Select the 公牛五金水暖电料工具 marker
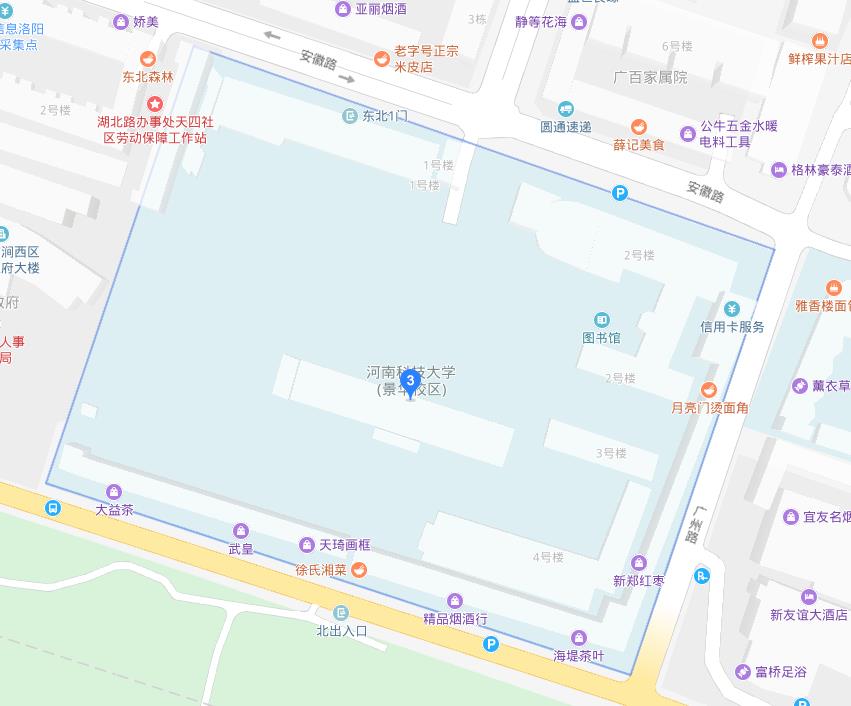This screenshot has height=706, width=851. [x=687, y=134]
